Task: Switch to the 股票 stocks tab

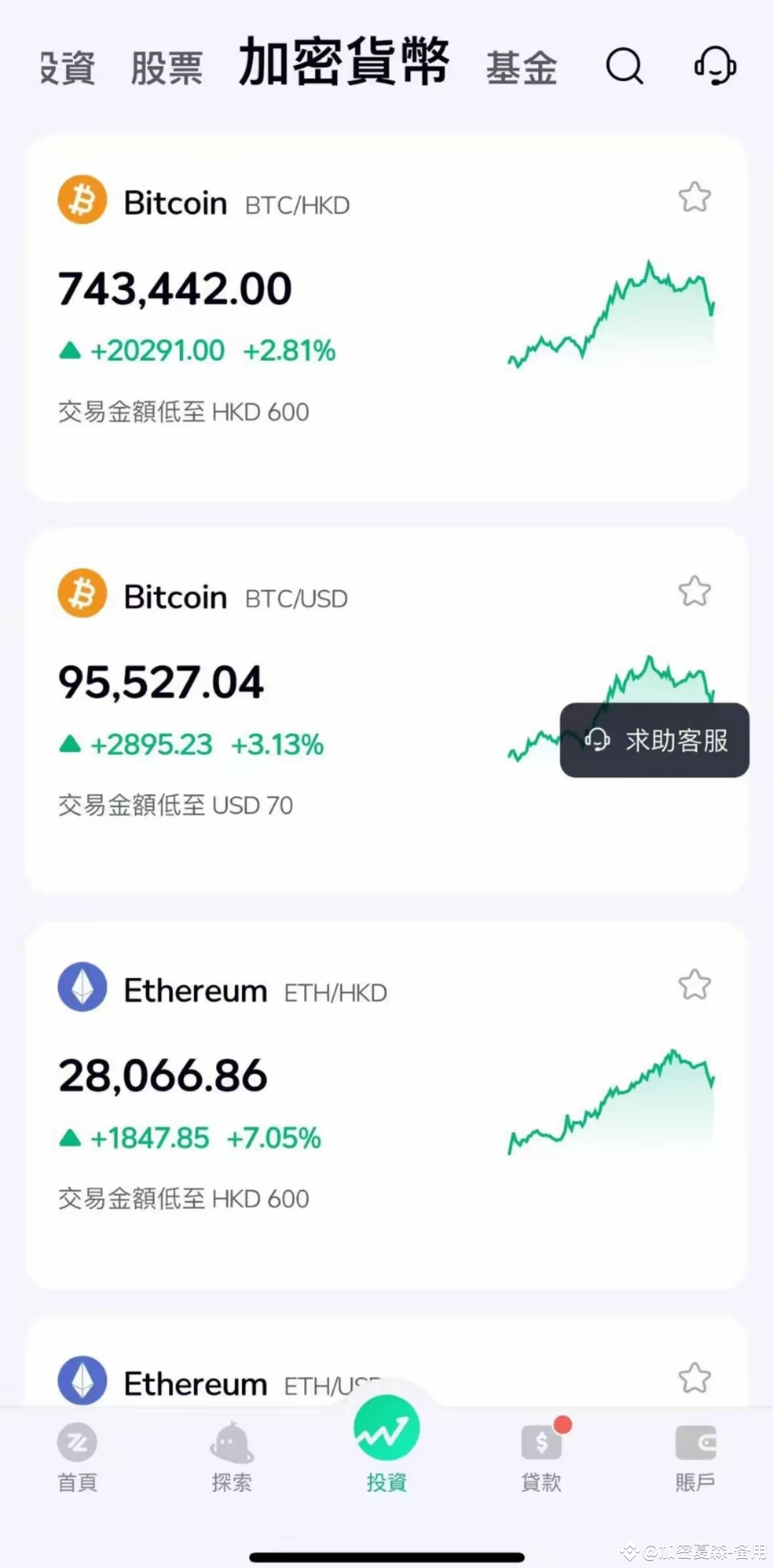Action: coord(166,66)
